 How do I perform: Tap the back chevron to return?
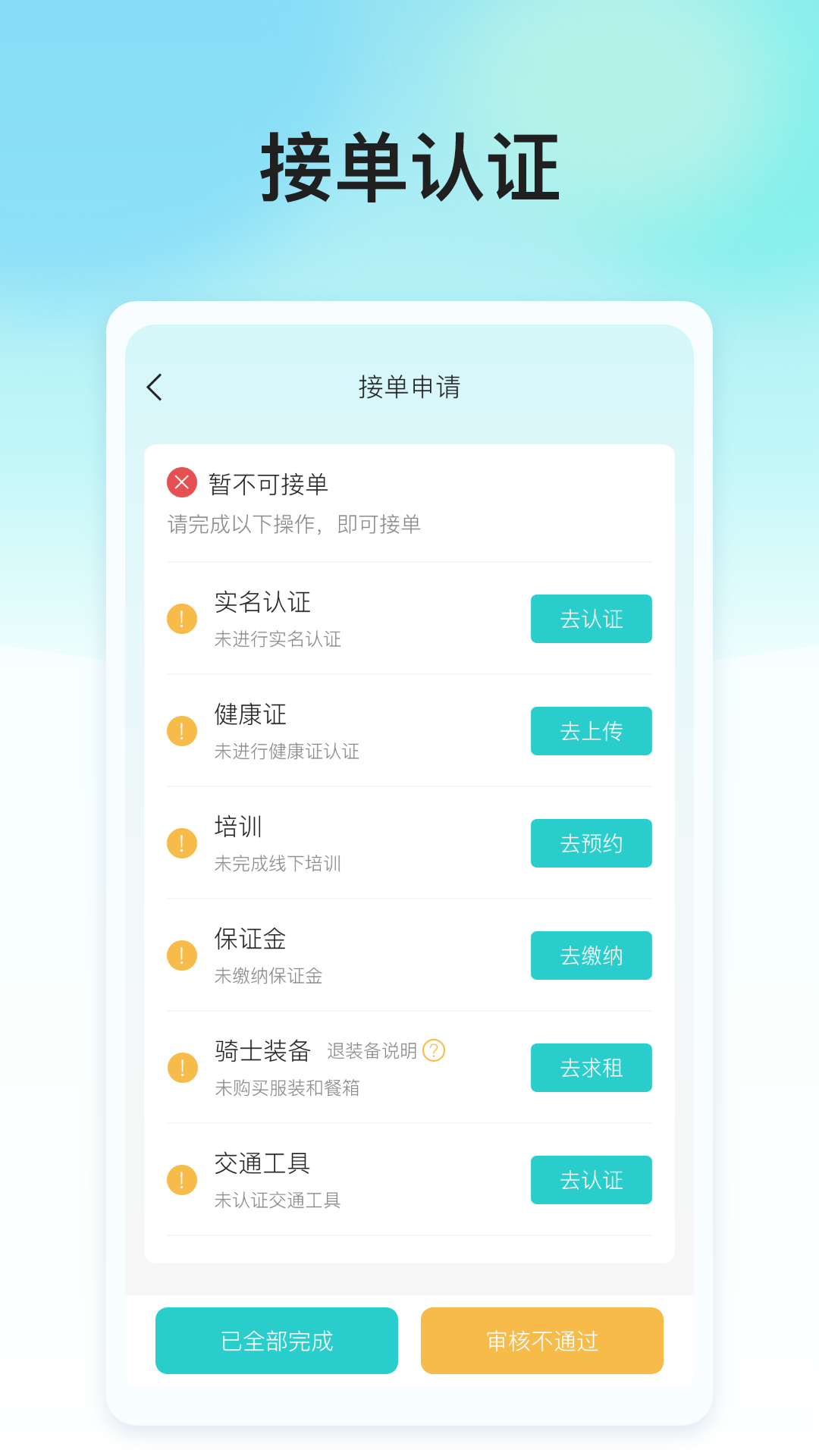tap(155, 387)
